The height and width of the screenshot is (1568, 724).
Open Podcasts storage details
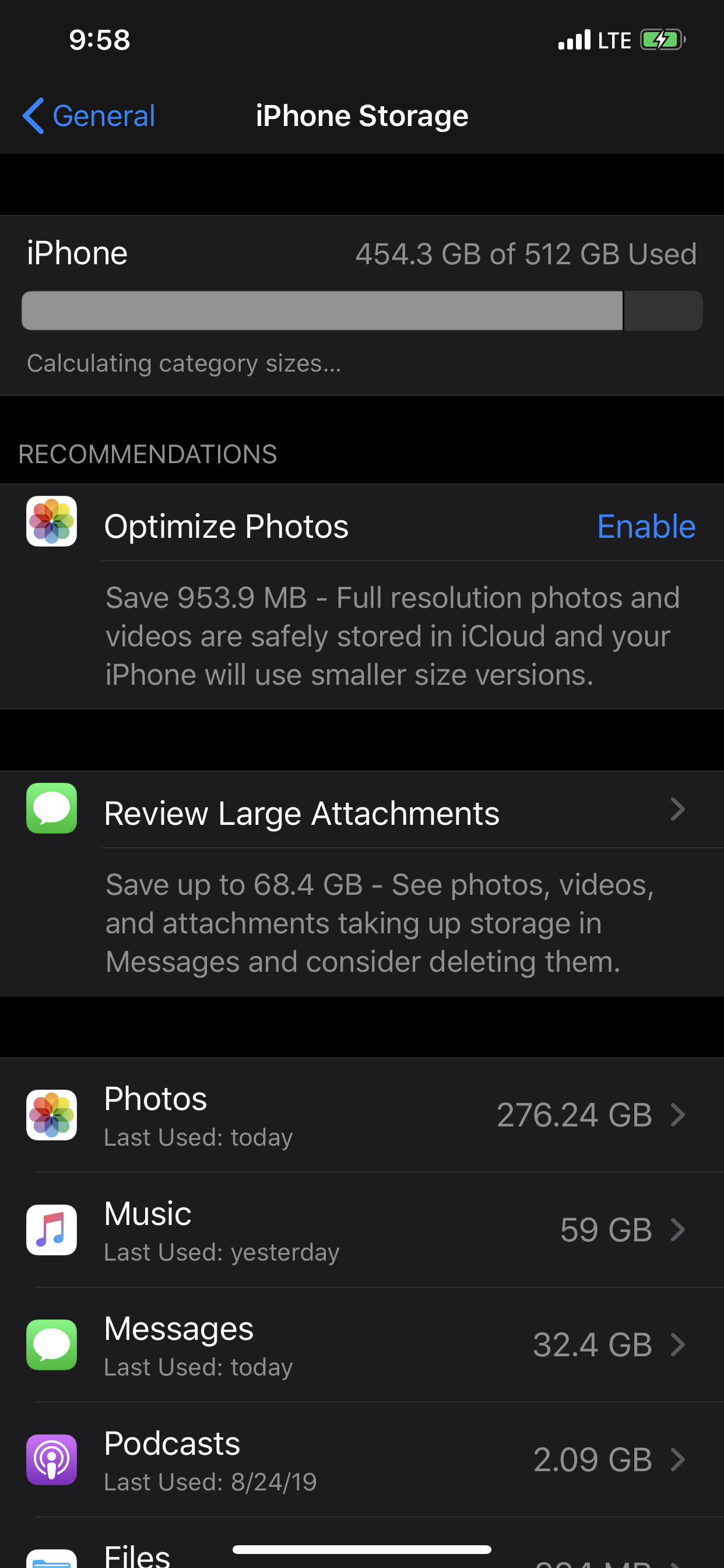[x=361, y=1459]
